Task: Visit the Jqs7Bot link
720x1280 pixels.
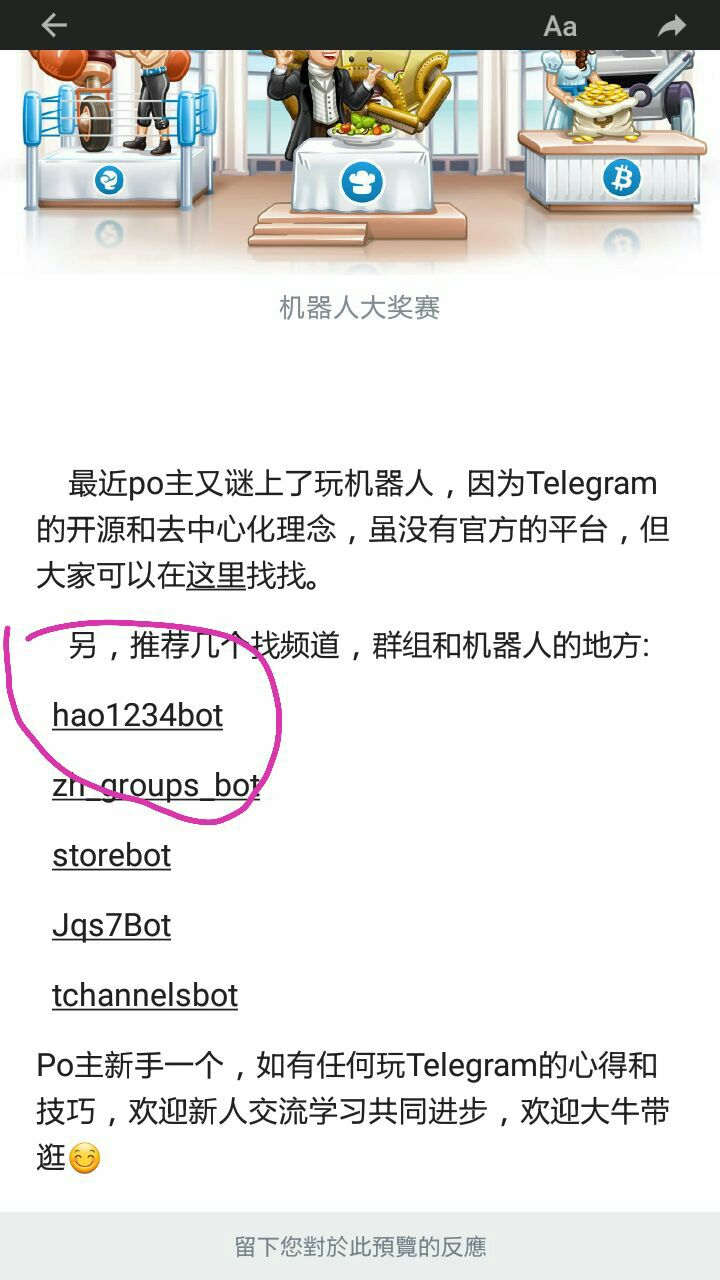Action: pos(112,926)
